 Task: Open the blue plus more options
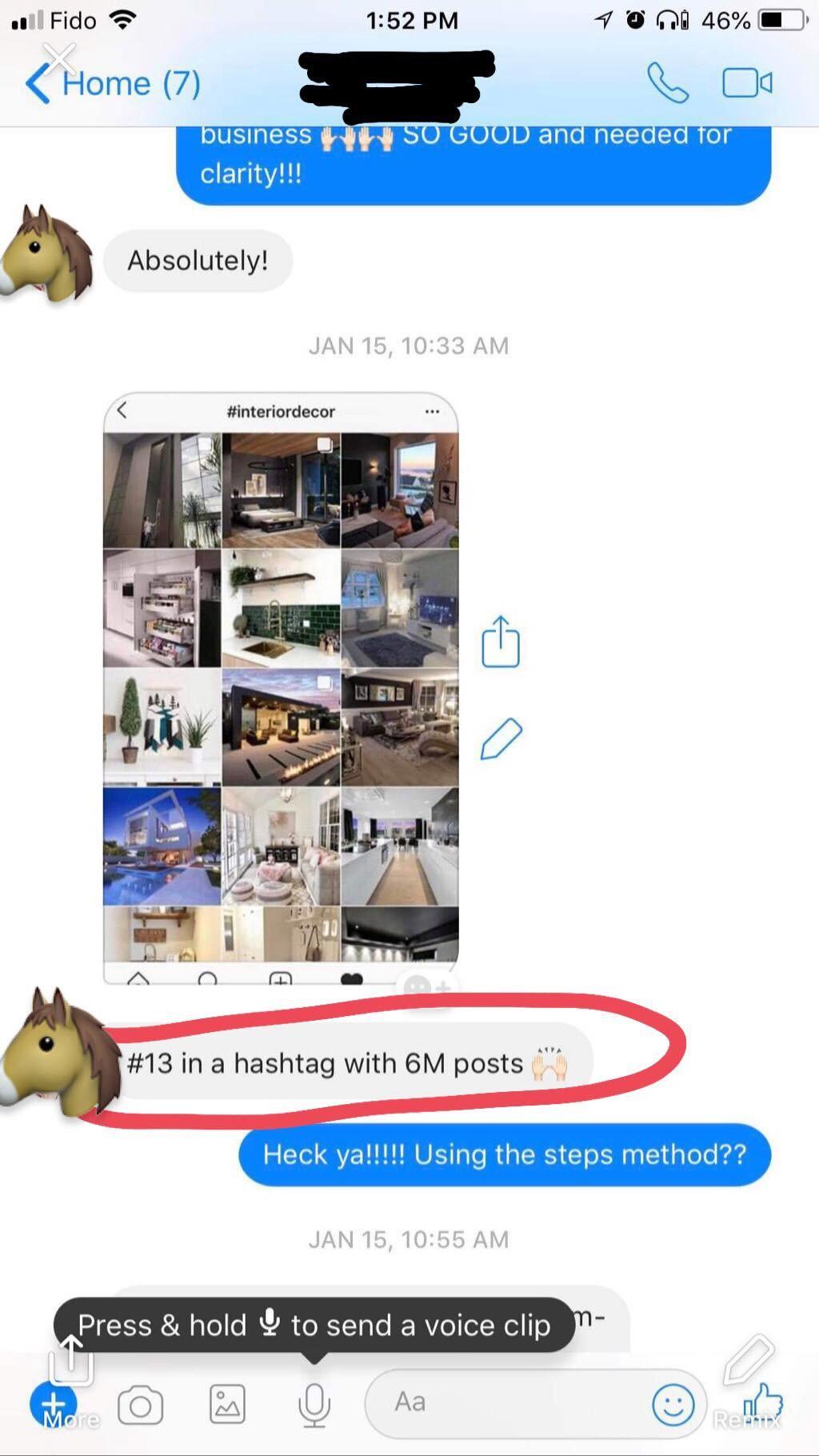click(53, 1405)
